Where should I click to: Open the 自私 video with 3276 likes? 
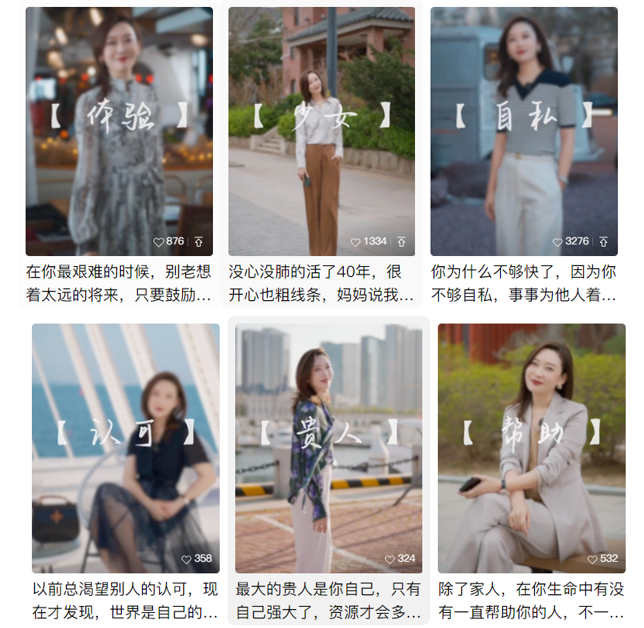[x=523, y=130]
